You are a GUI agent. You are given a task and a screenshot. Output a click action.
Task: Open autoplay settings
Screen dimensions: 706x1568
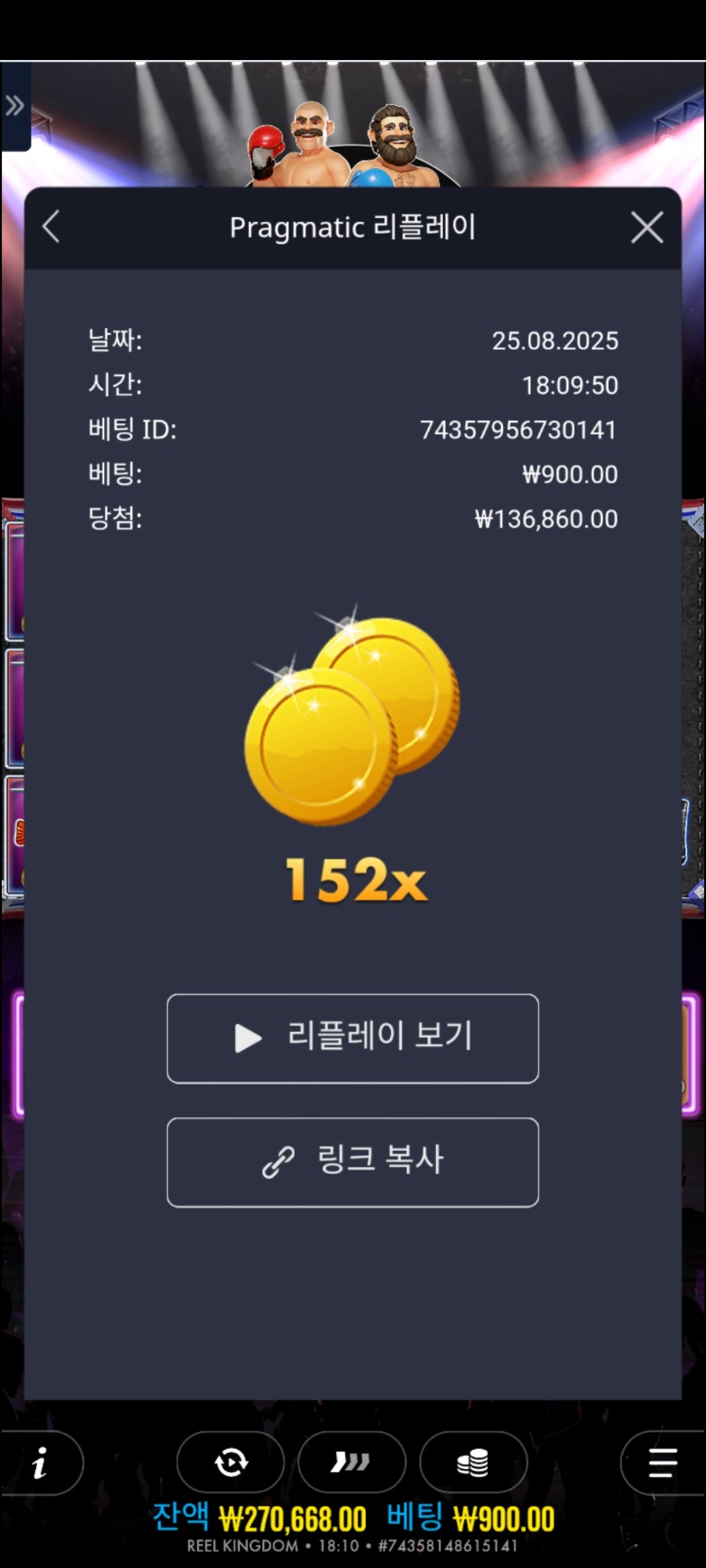pos(230,1463)
